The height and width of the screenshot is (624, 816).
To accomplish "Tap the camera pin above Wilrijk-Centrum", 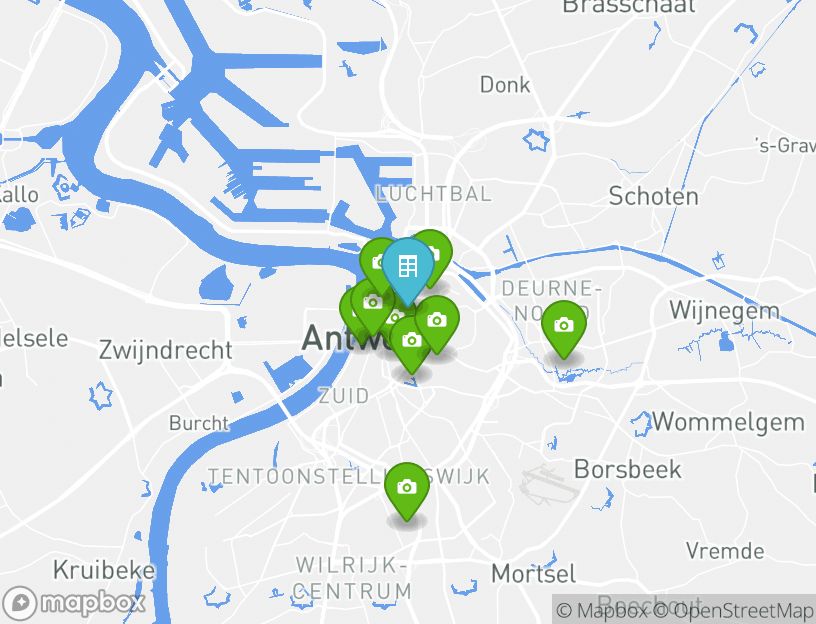I will pos(406,488).
